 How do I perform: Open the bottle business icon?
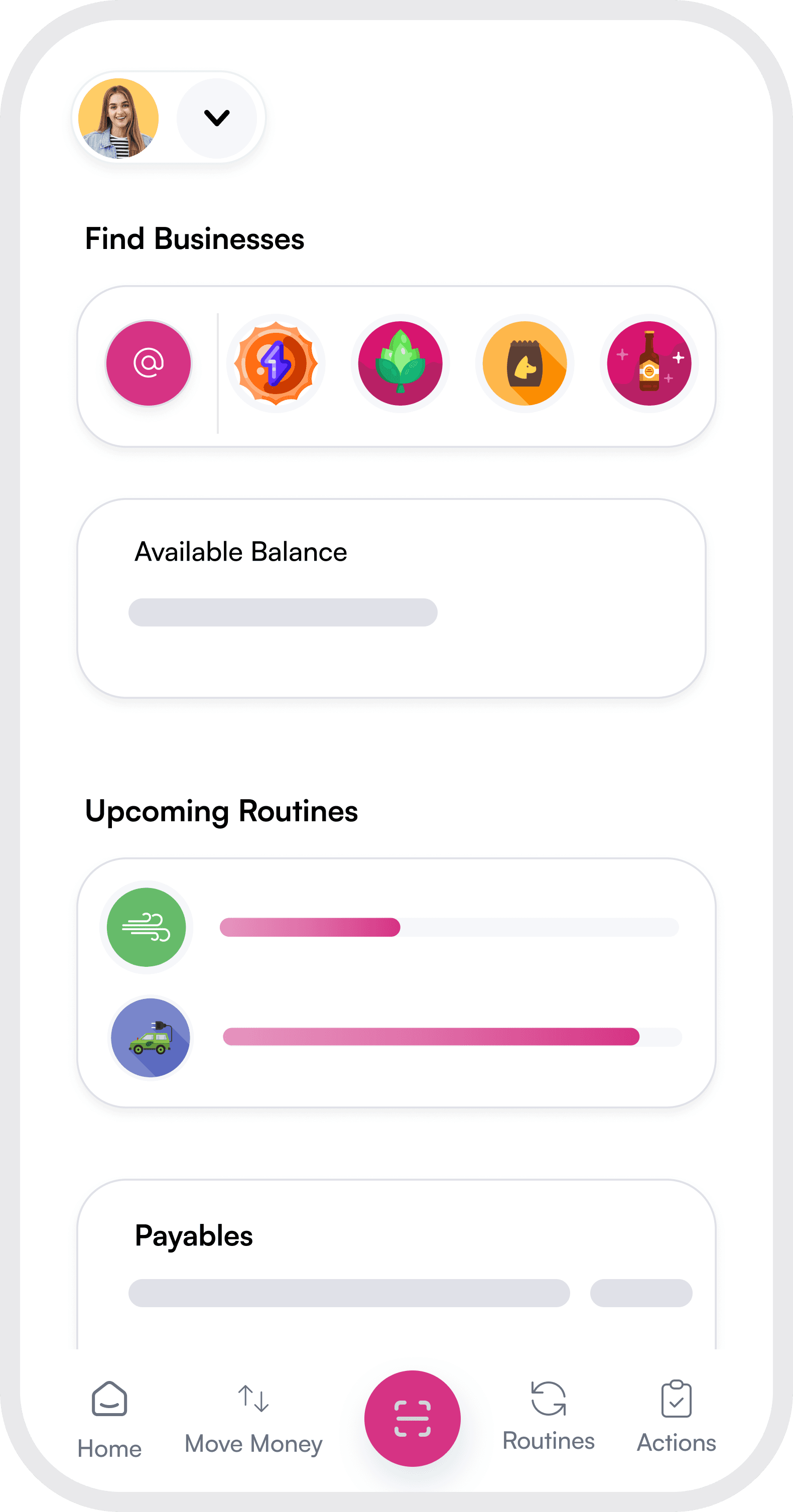(649, 363)
